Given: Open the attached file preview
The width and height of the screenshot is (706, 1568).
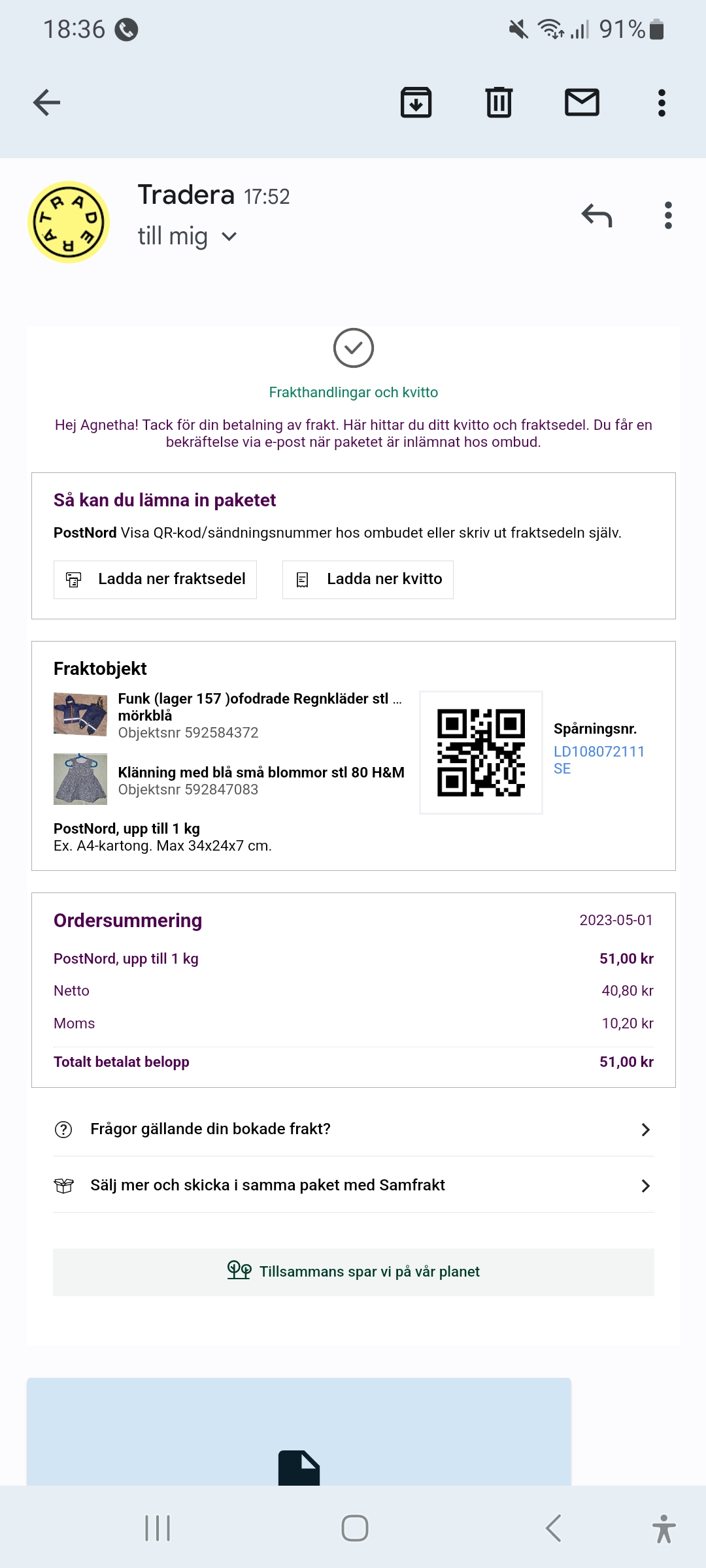Looking at the screenshot, I should click(x=299, y=1437).
